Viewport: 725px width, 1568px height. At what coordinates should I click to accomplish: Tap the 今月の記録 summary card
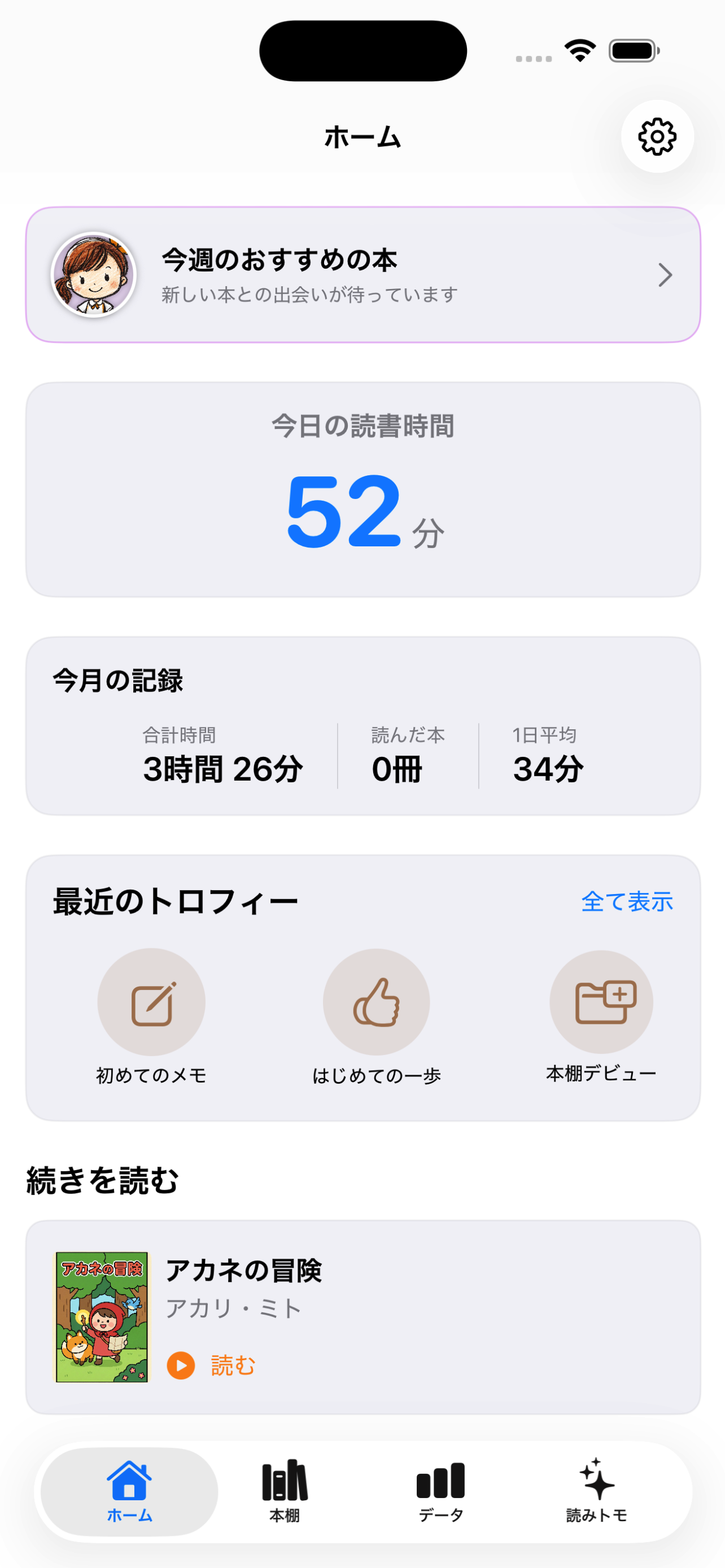coord(362,728)
